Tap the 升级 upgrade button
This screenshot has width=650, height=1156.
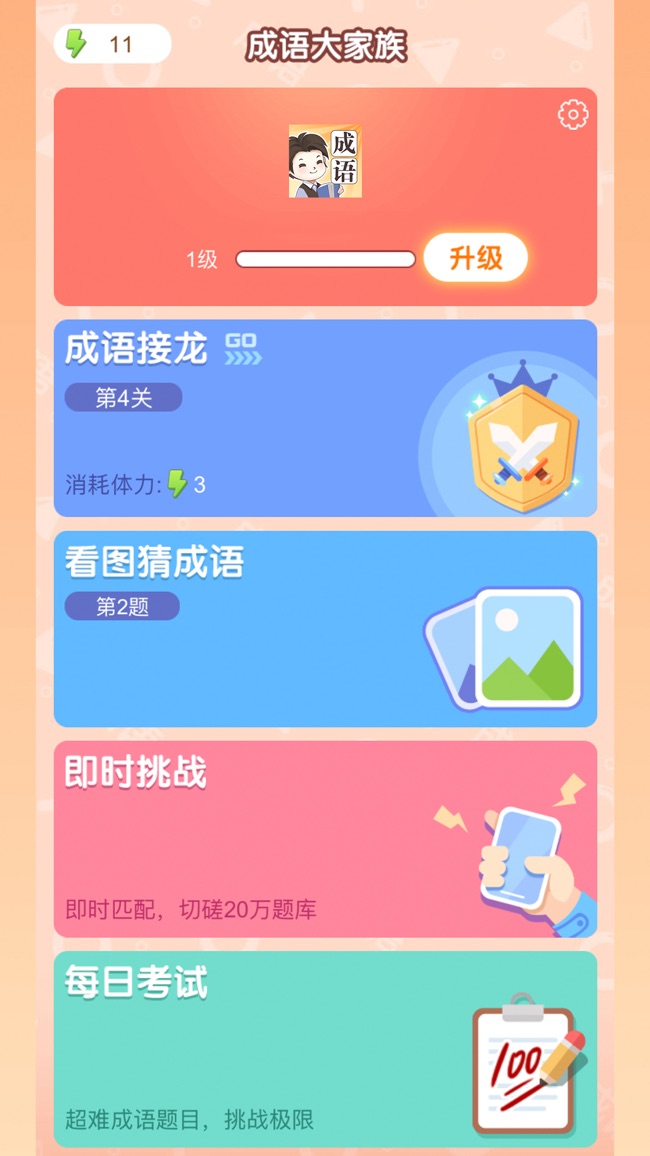(x=475, y=258)
